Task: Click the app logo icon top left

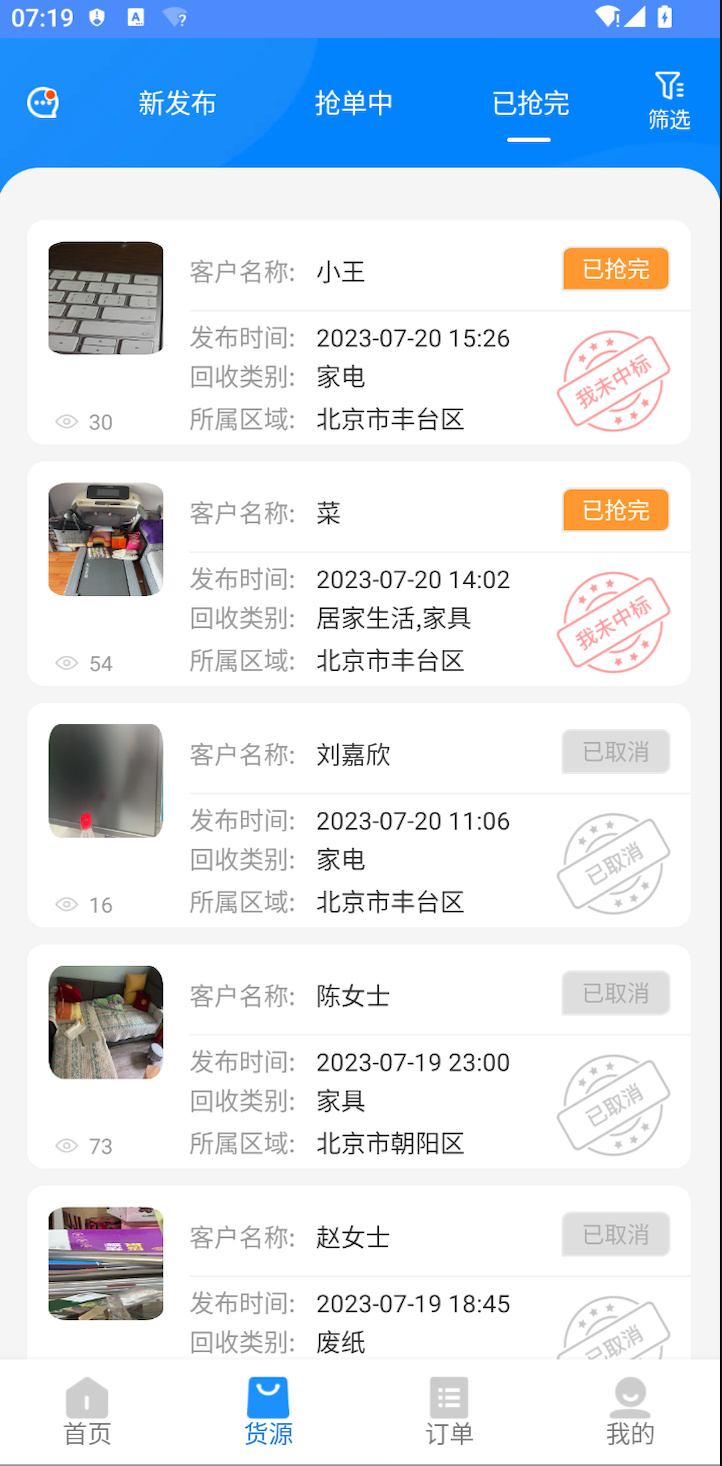Action: [42, 101]
